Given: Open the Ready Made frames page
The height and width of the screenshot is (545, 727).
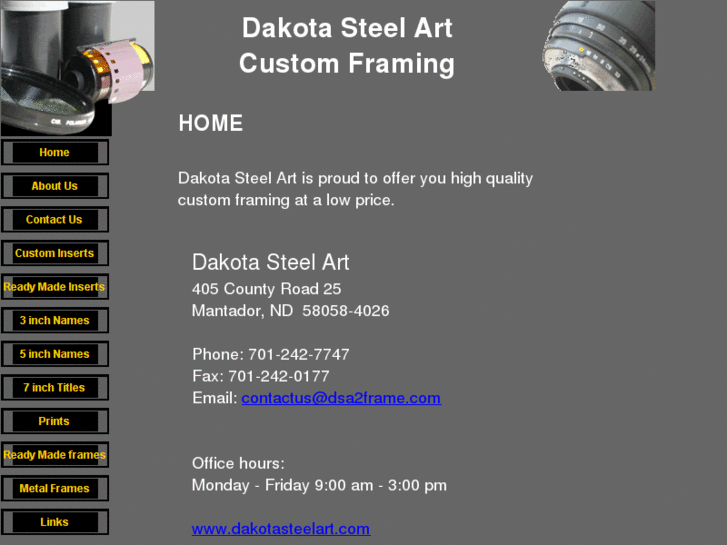Looking at the screenshot, I should 55,455.
